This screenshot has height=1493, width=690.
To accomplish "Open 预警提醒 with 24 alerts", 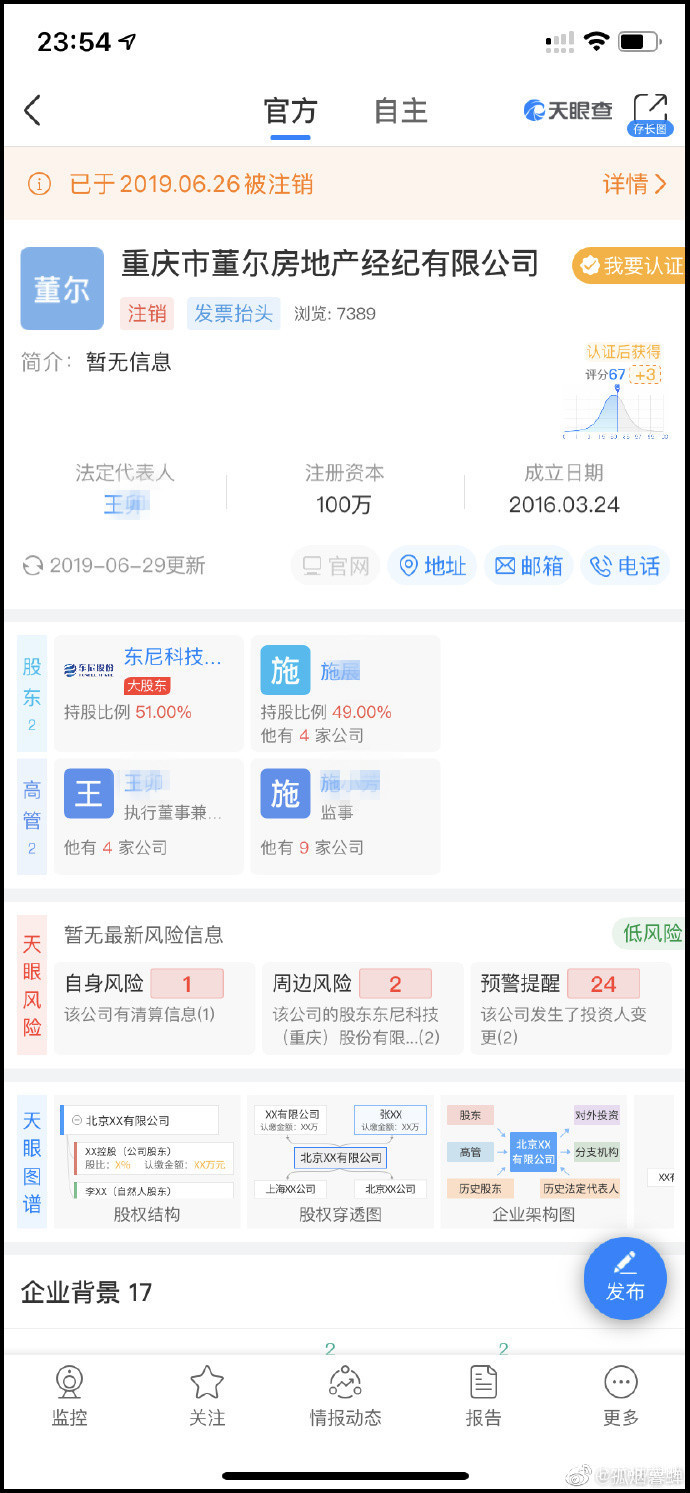I will pyautogui.click(x=569, y=1005).
